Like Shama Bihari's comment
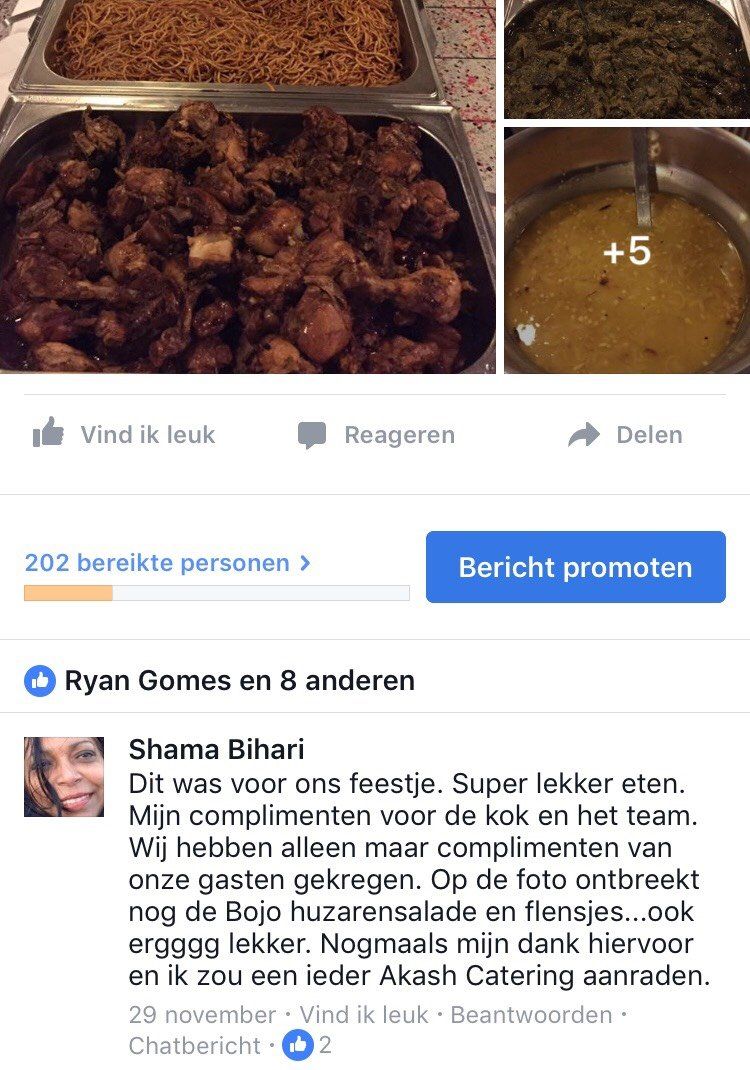This screenshot has height=1070, width=750. point(363,1015)
